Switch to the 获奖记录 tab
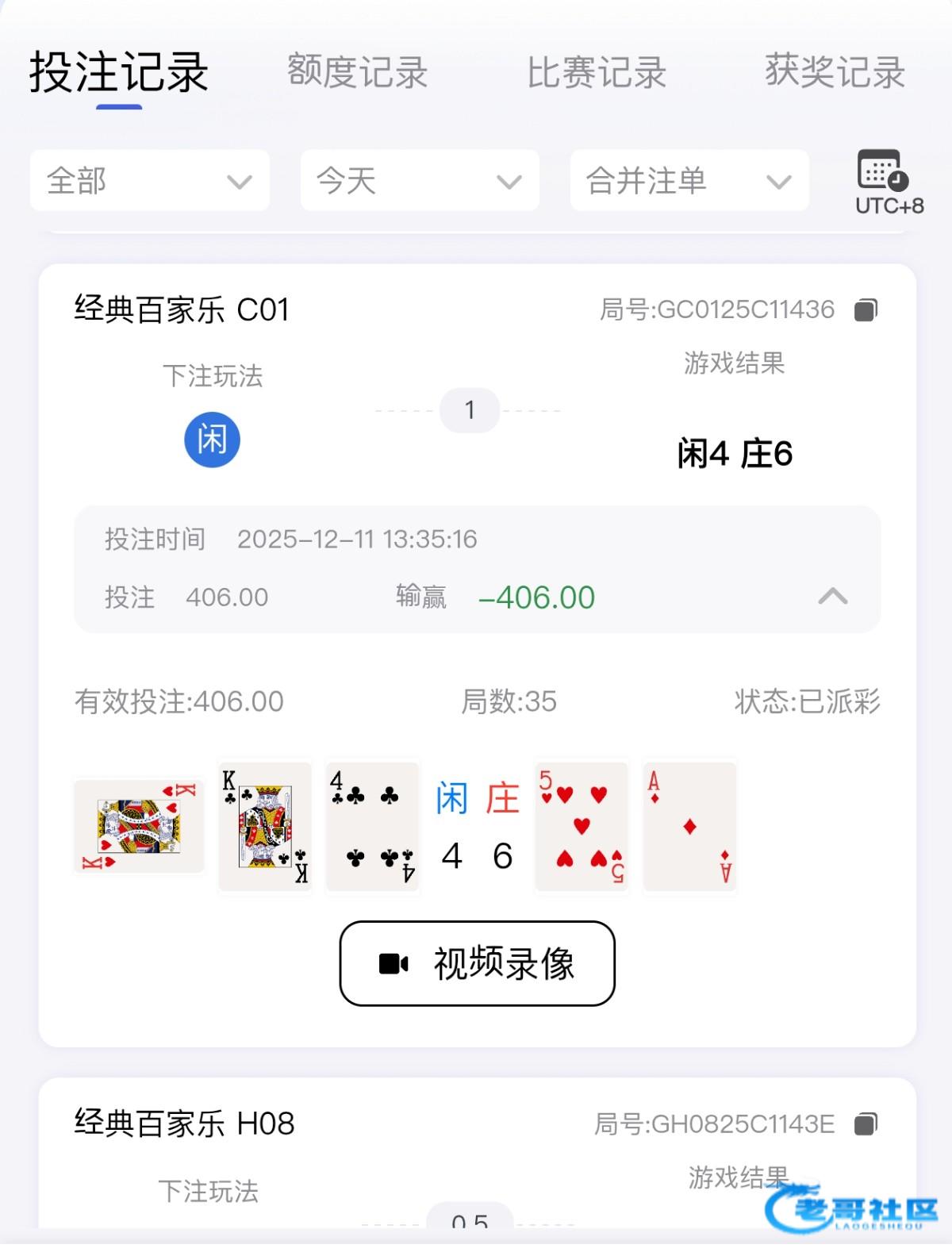Viewport: 952px width, 1256px height. (835, 71)
